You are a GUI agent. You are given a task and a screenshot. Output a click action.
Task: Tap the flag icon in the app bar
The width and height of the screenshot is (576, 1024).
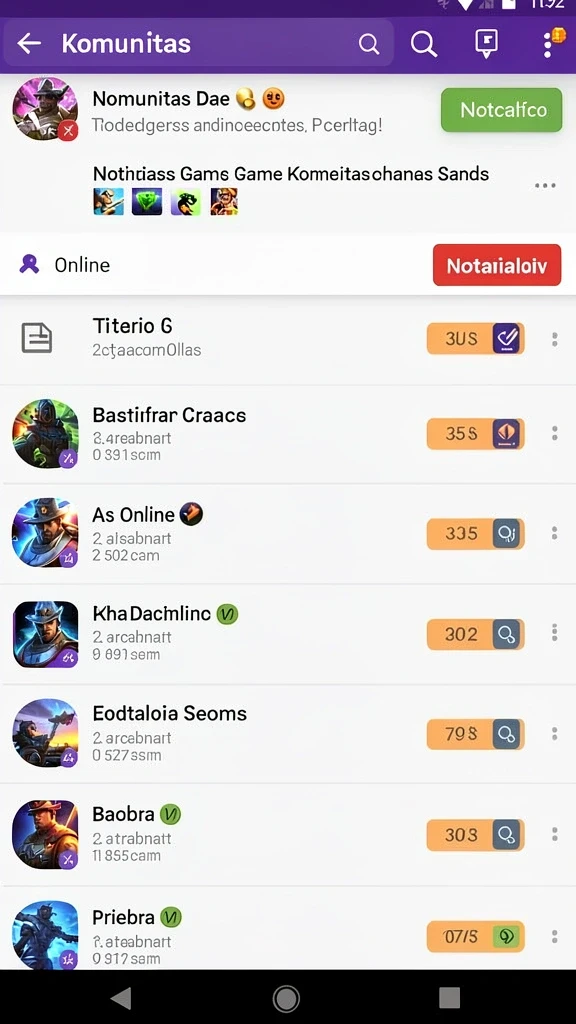(486, 44)
